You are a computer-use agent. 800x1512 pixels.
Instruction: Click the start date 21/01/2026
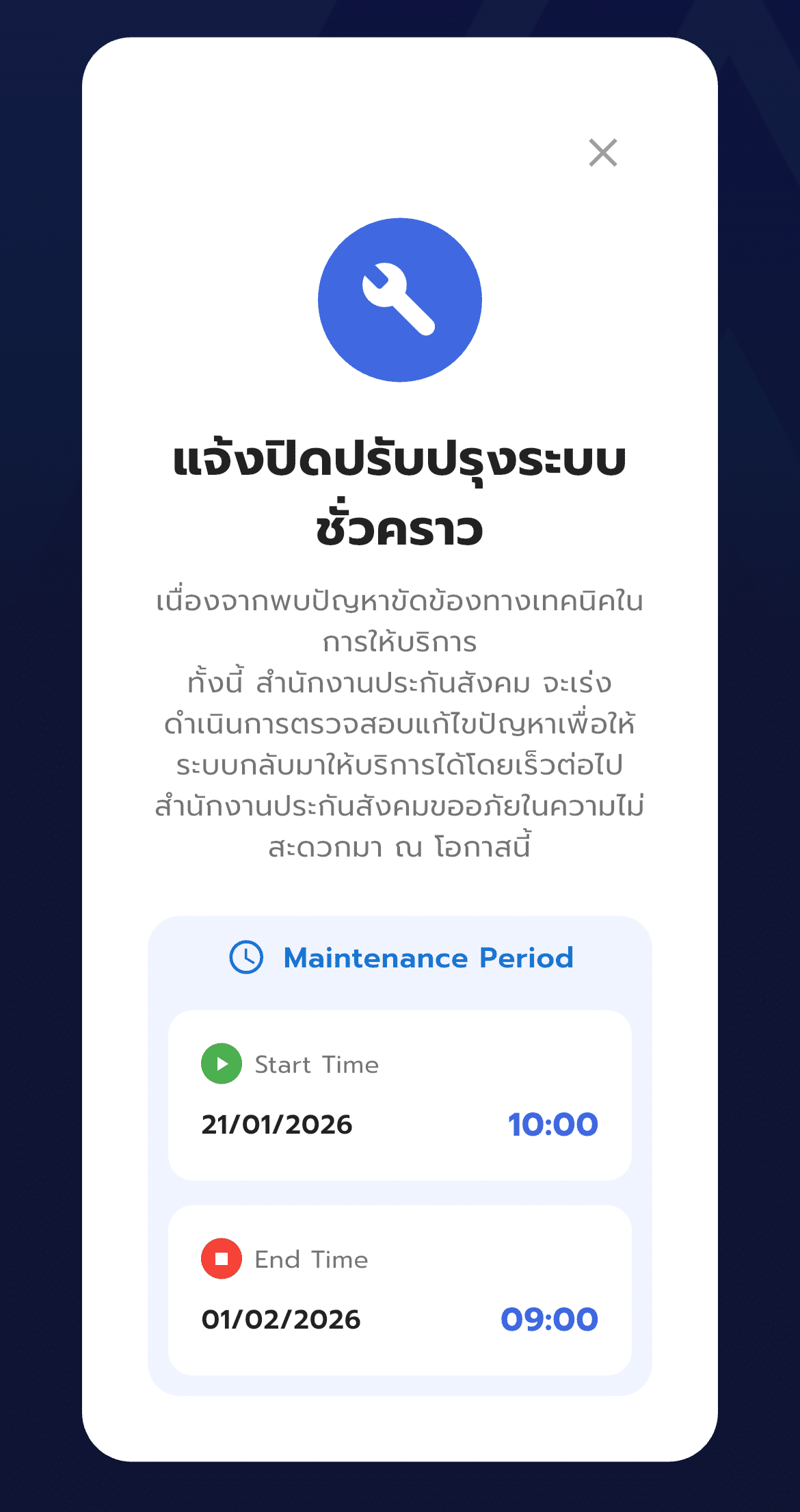[x=276, y=1123]
